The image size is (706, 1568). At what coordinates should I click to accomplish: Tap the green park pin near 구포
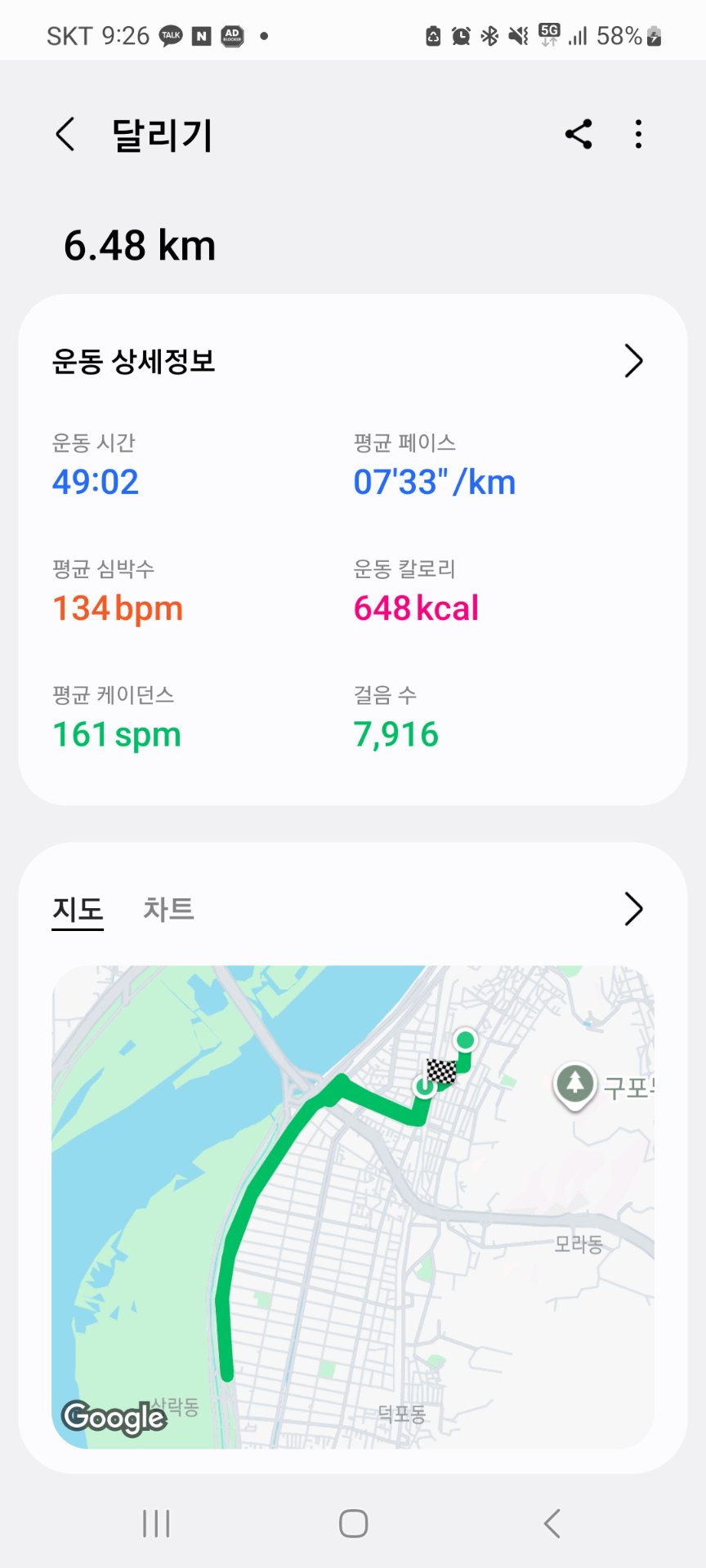point(574,1083)
